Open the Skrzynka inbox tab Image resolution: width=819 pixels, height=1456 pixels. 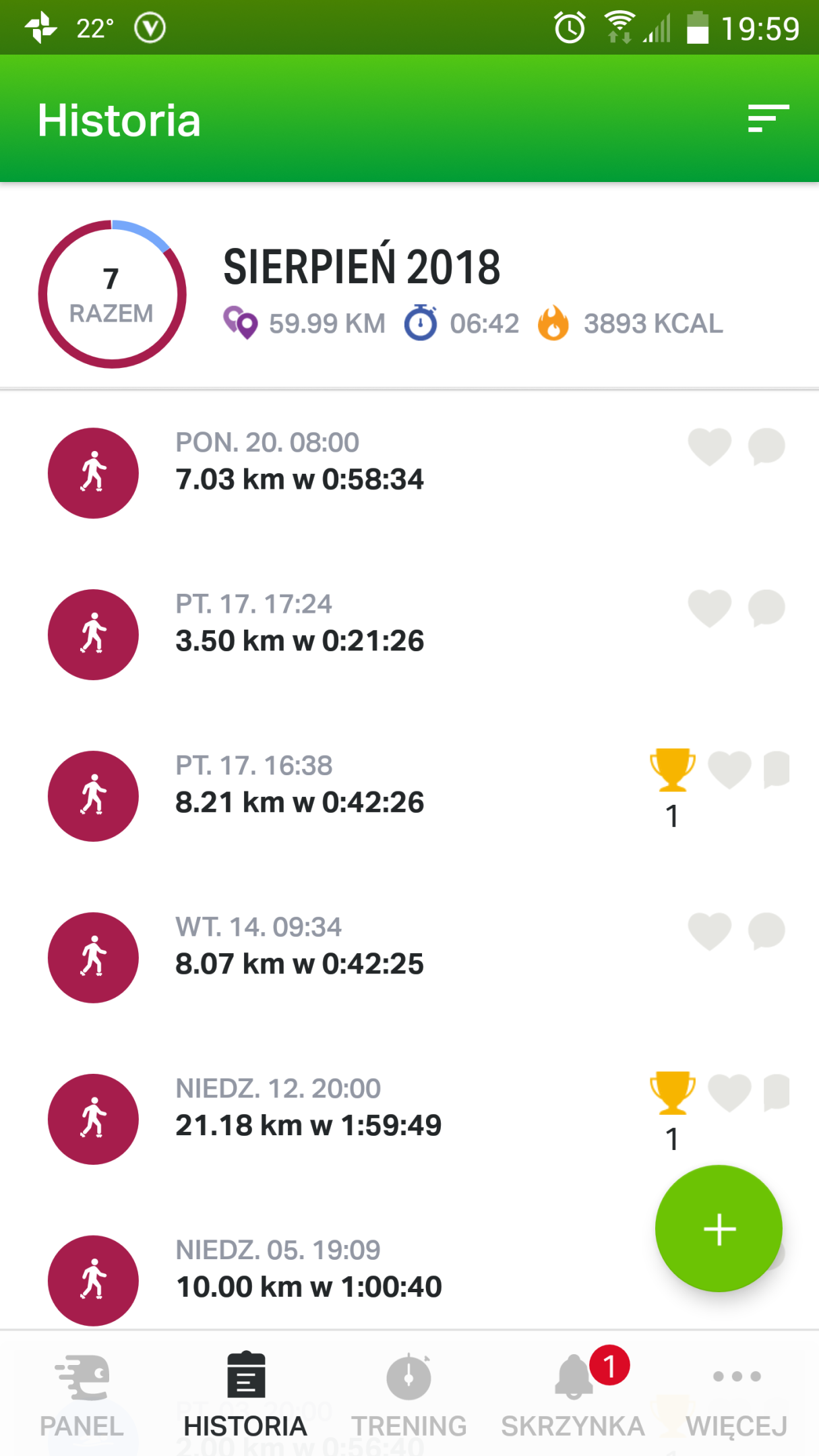pyautogui.click(x=573, y=1395)
